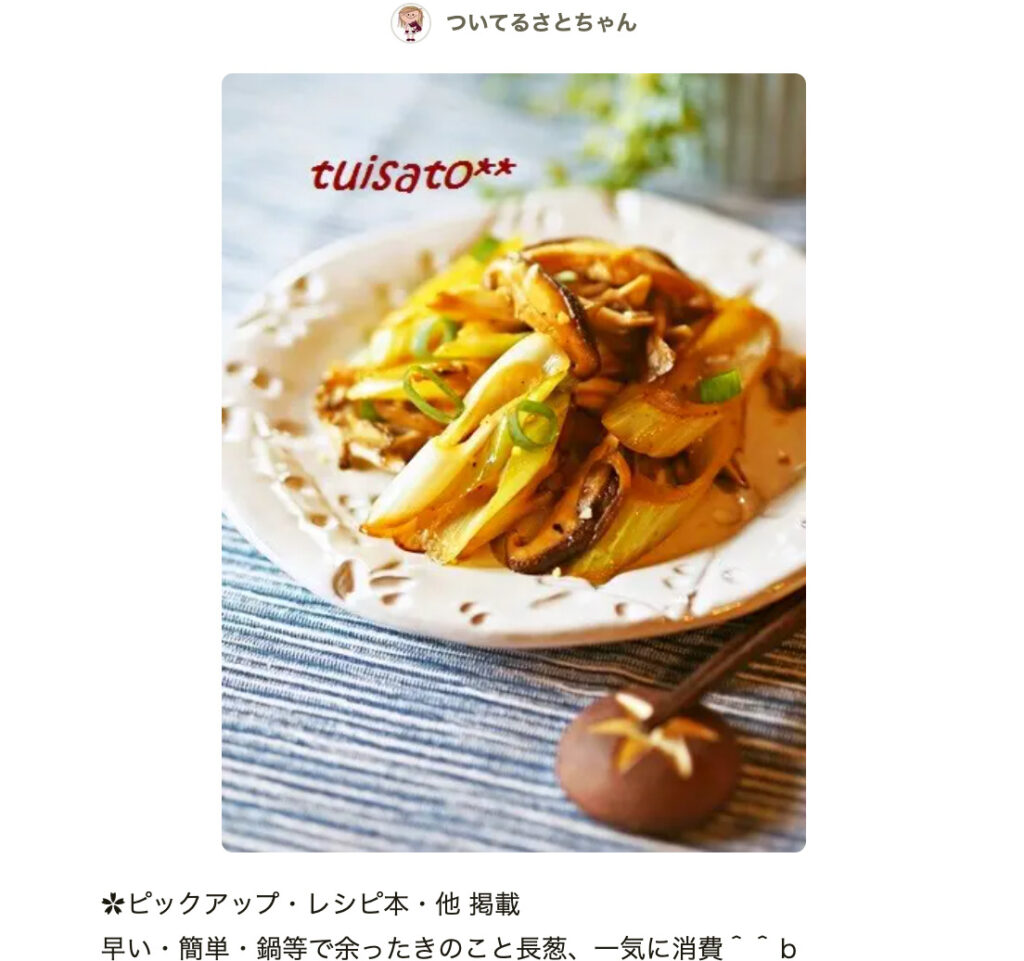Viewport: 1024px width, 961px height.
Task: View the recipe photo full size
Action: pos(513,462)
